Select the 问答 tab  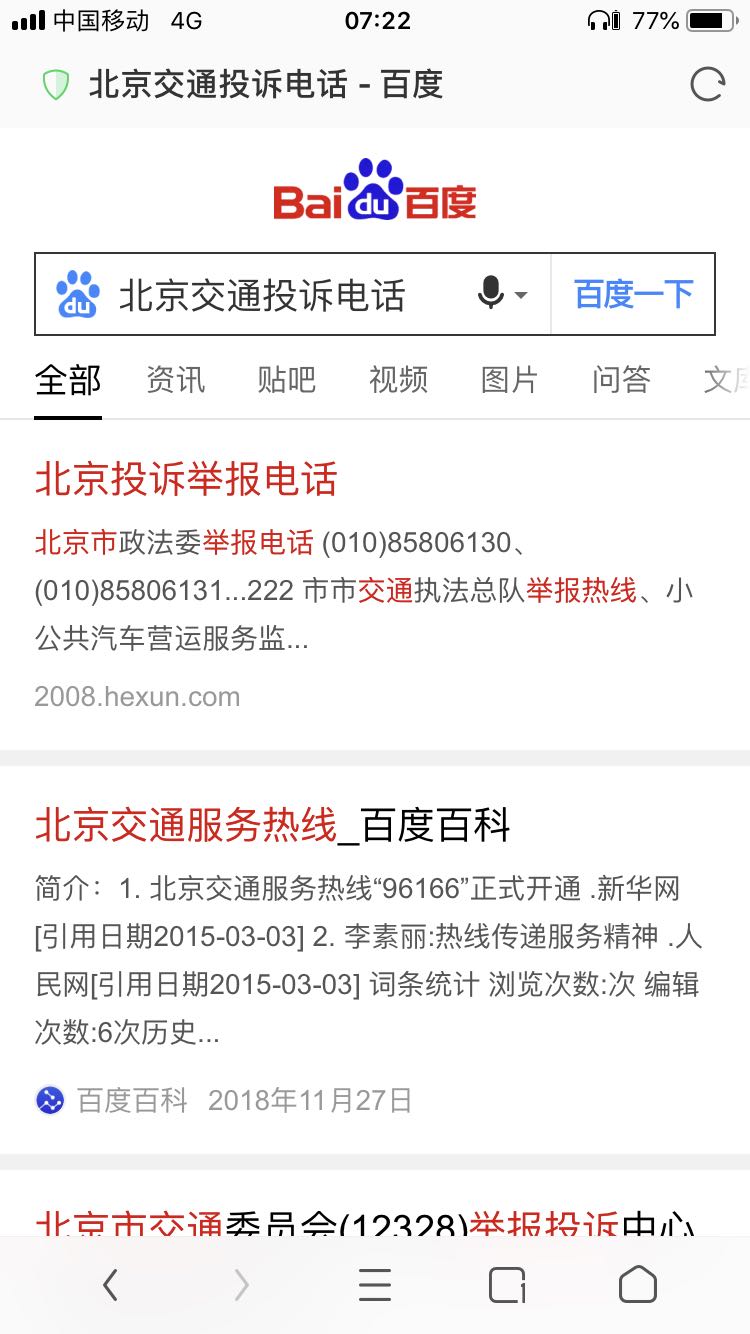621,380
